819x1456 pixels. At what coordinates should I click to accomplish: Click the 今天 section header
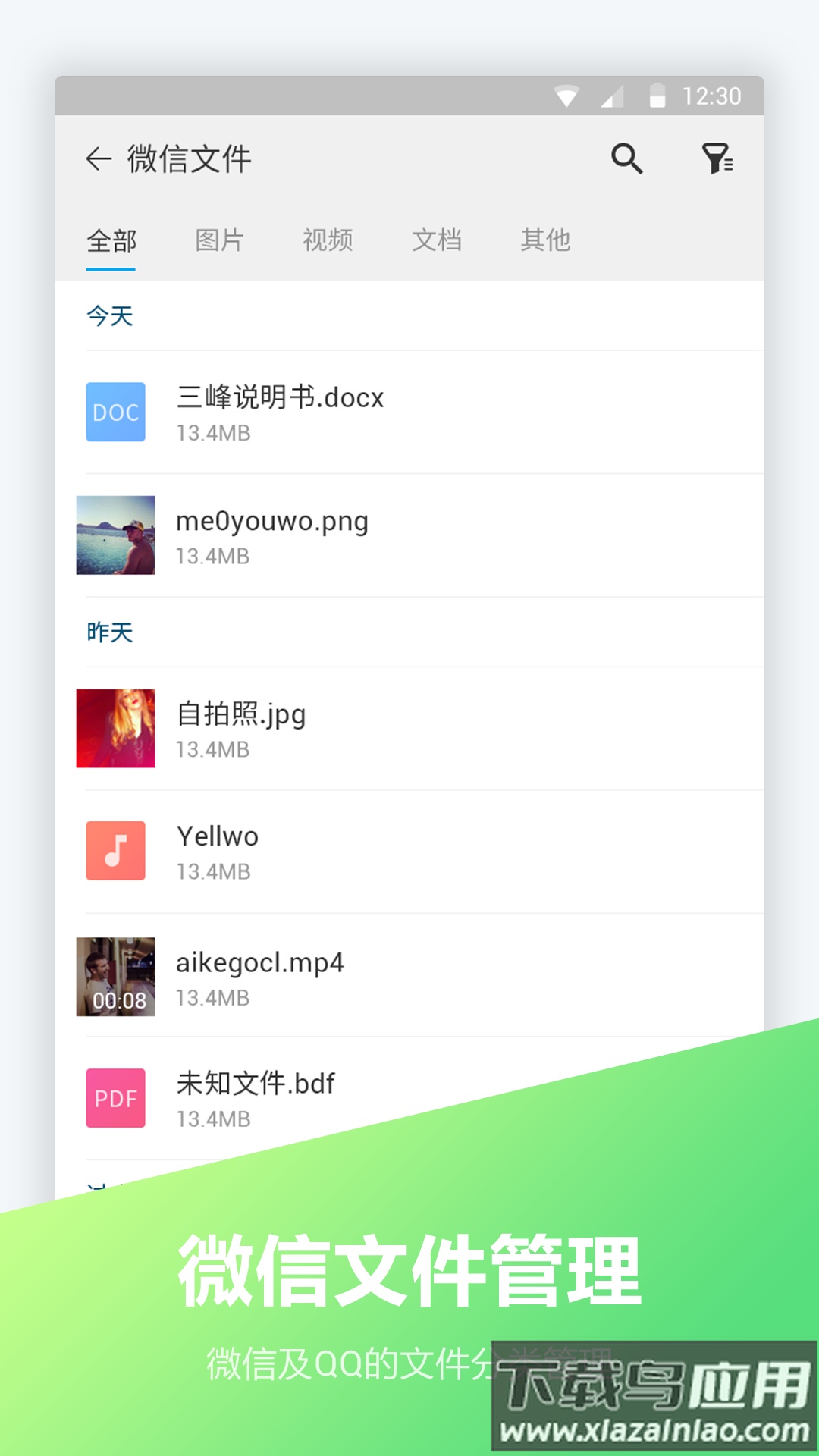tap(110, 316)
